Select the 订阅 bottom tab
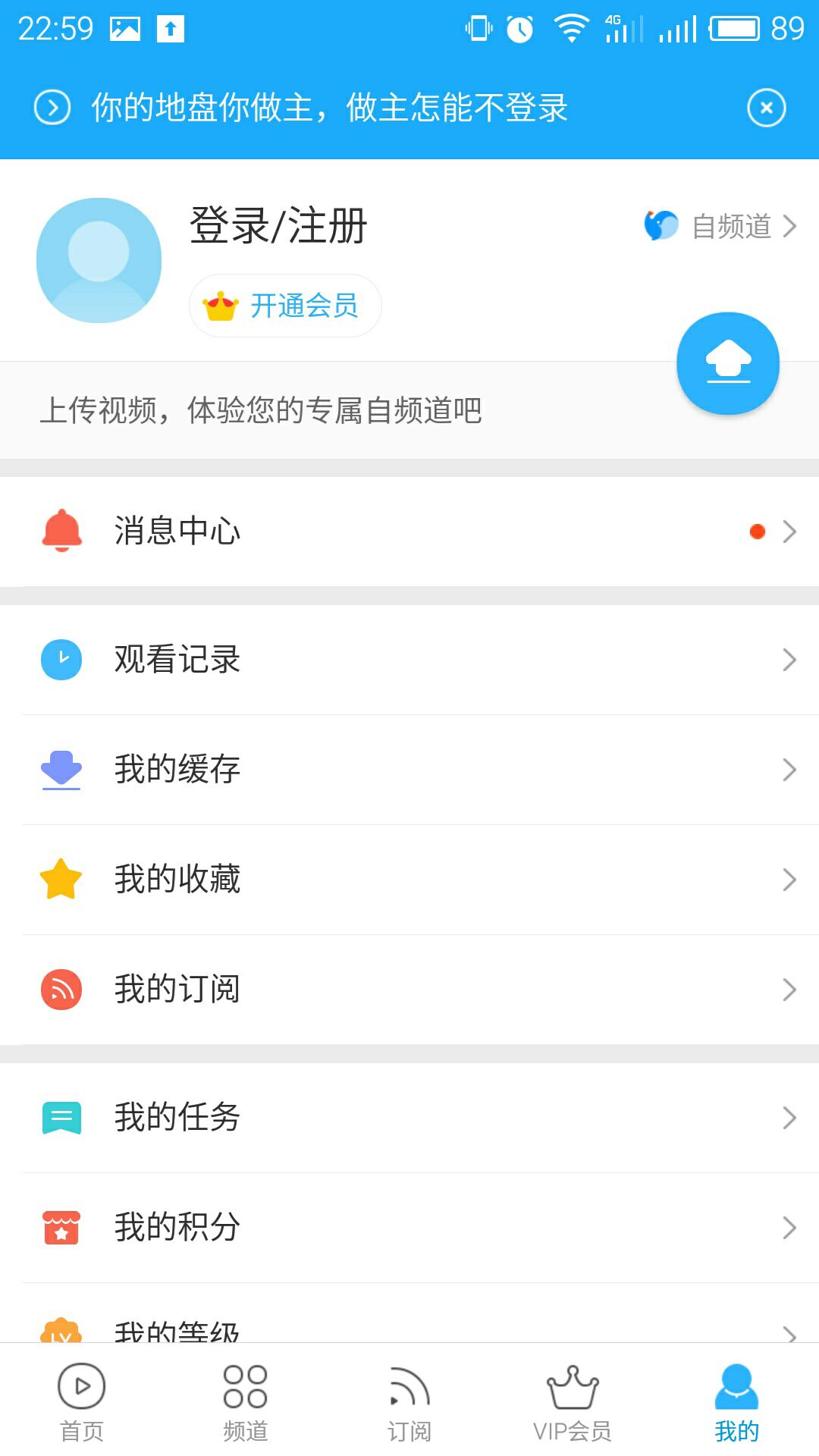 click(x=409, y=1401)
